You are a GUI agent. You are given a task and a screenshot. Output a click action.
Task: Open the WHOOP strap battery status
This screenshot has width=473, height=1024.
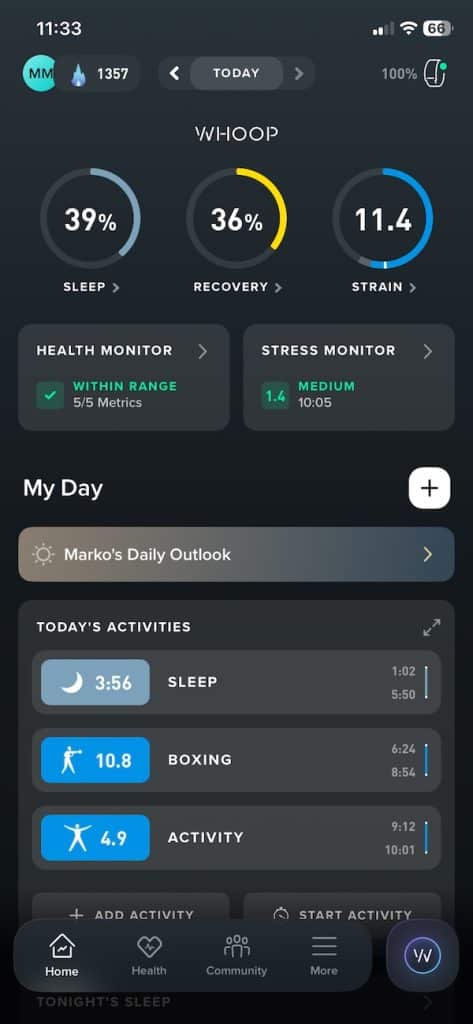(416, 74)
